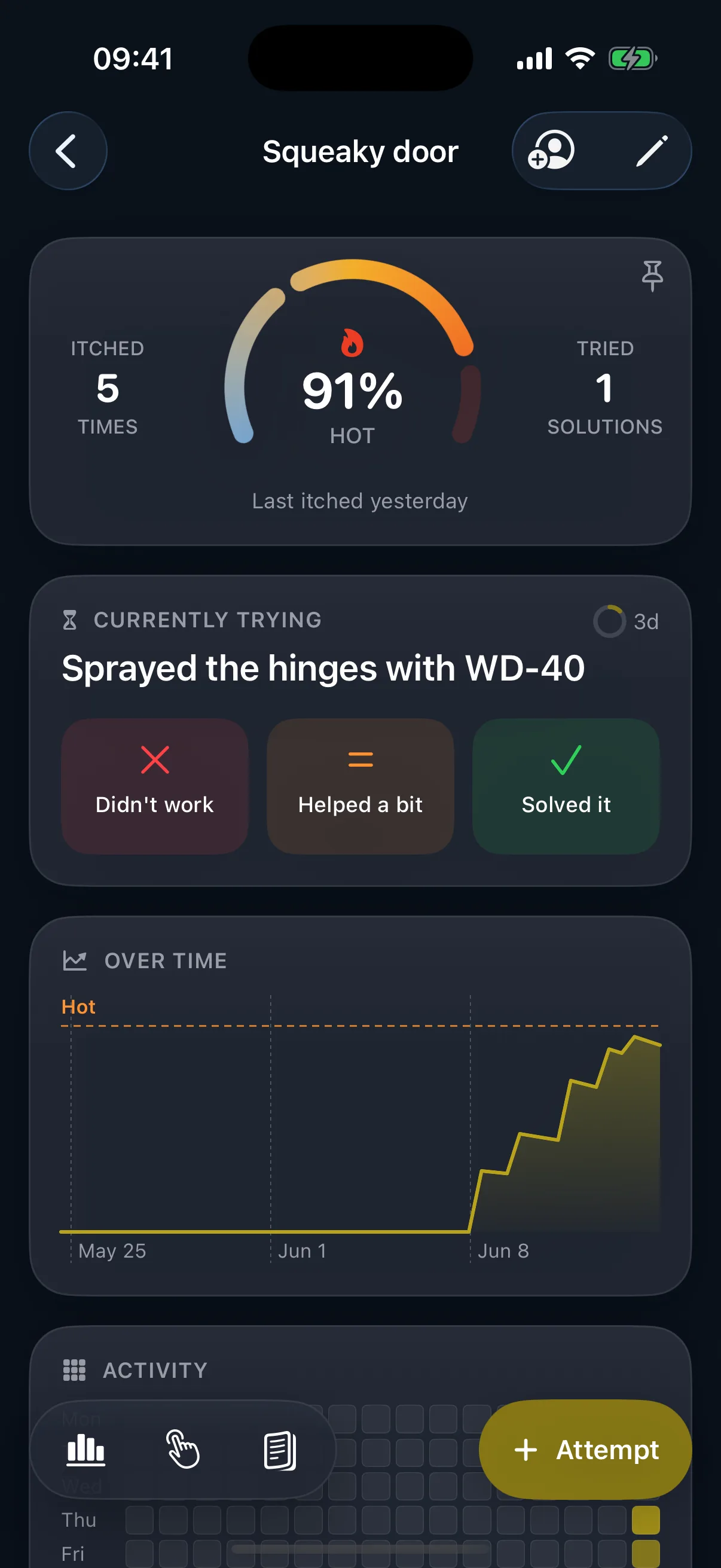The image size is (721, 1568).
Task: Open the tap hand tab
Action: [182, 1450]
